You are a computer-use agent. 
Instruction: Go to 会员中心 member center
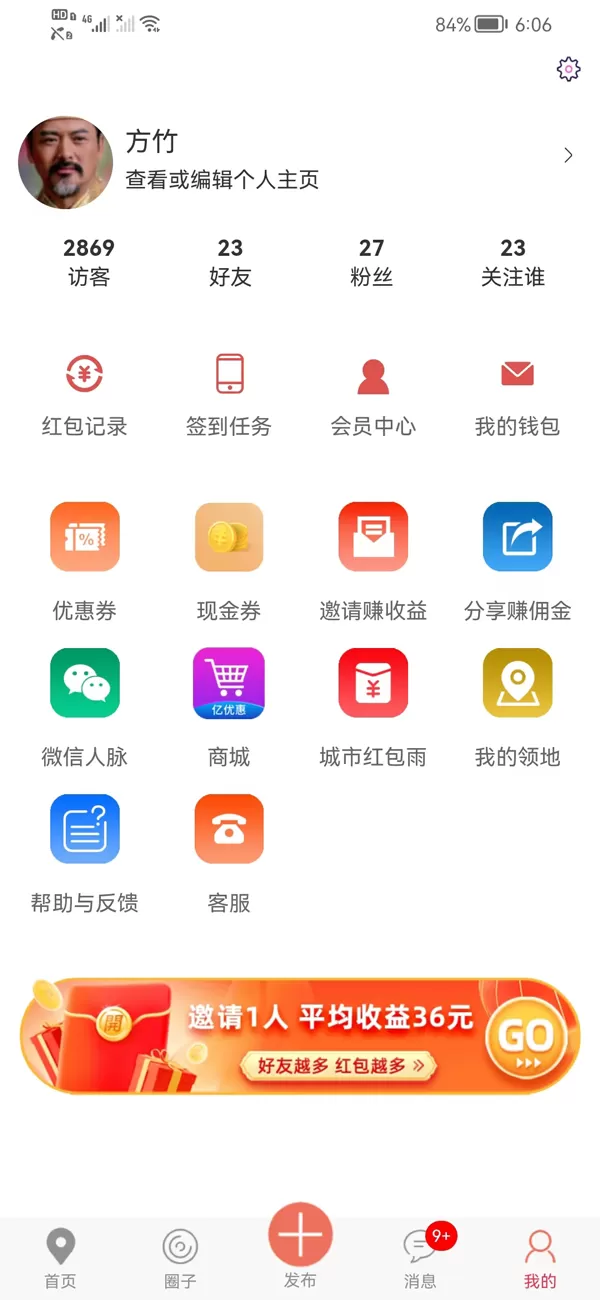(x=373, y=395)
